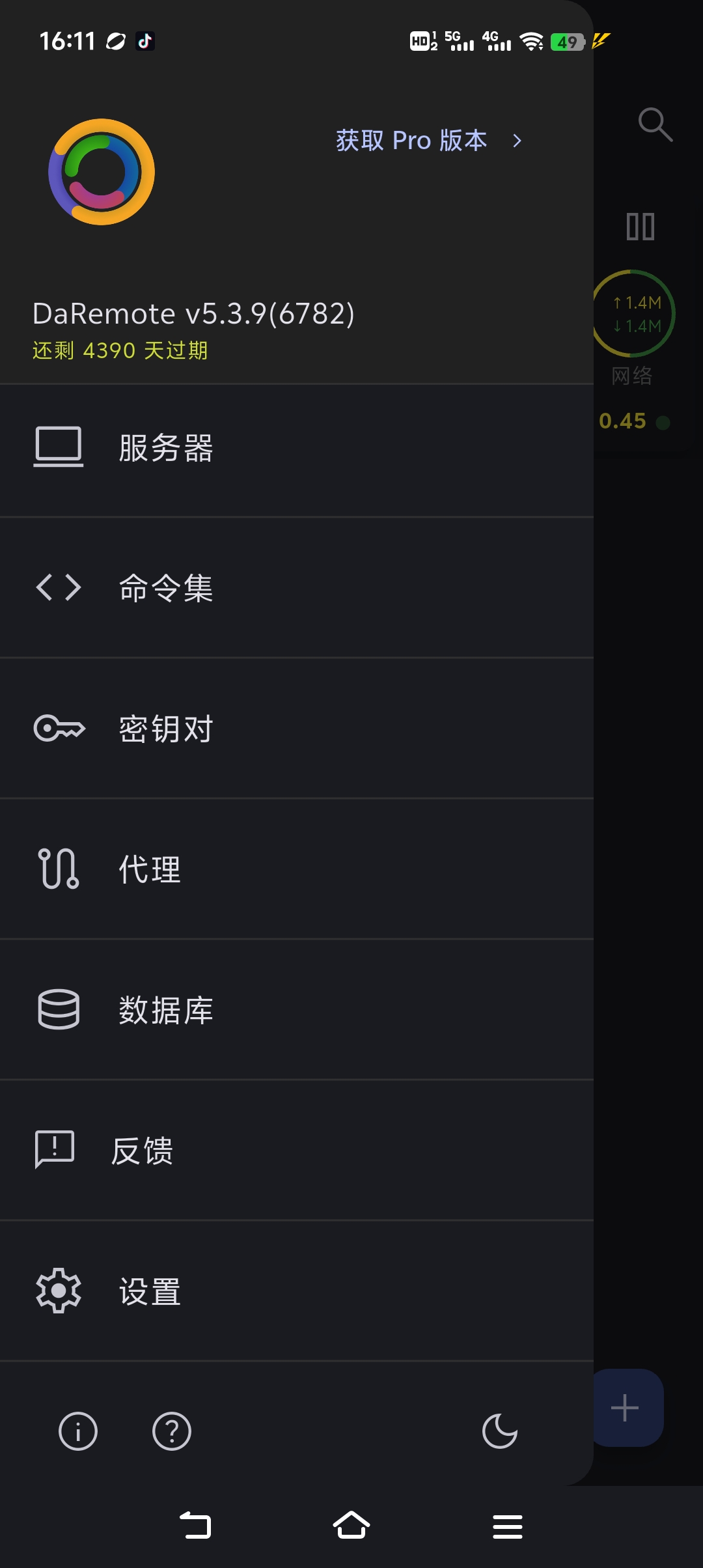Tap the plus floating action button
703x1568 pixels.
(627, 1408)
